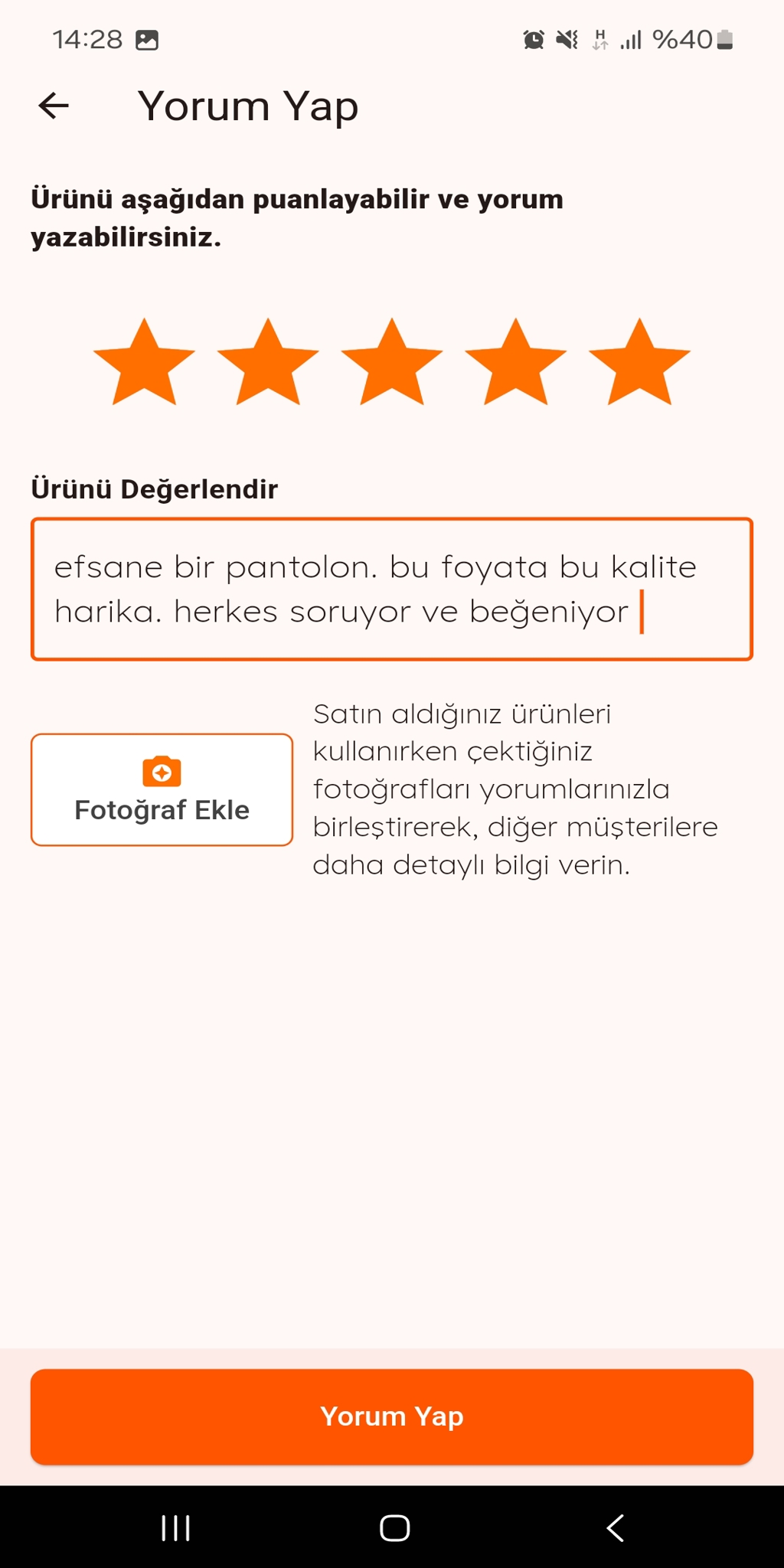784x1568 pixels.
Task: Choose the fifth star rating
Action: (x=639, y=364)
